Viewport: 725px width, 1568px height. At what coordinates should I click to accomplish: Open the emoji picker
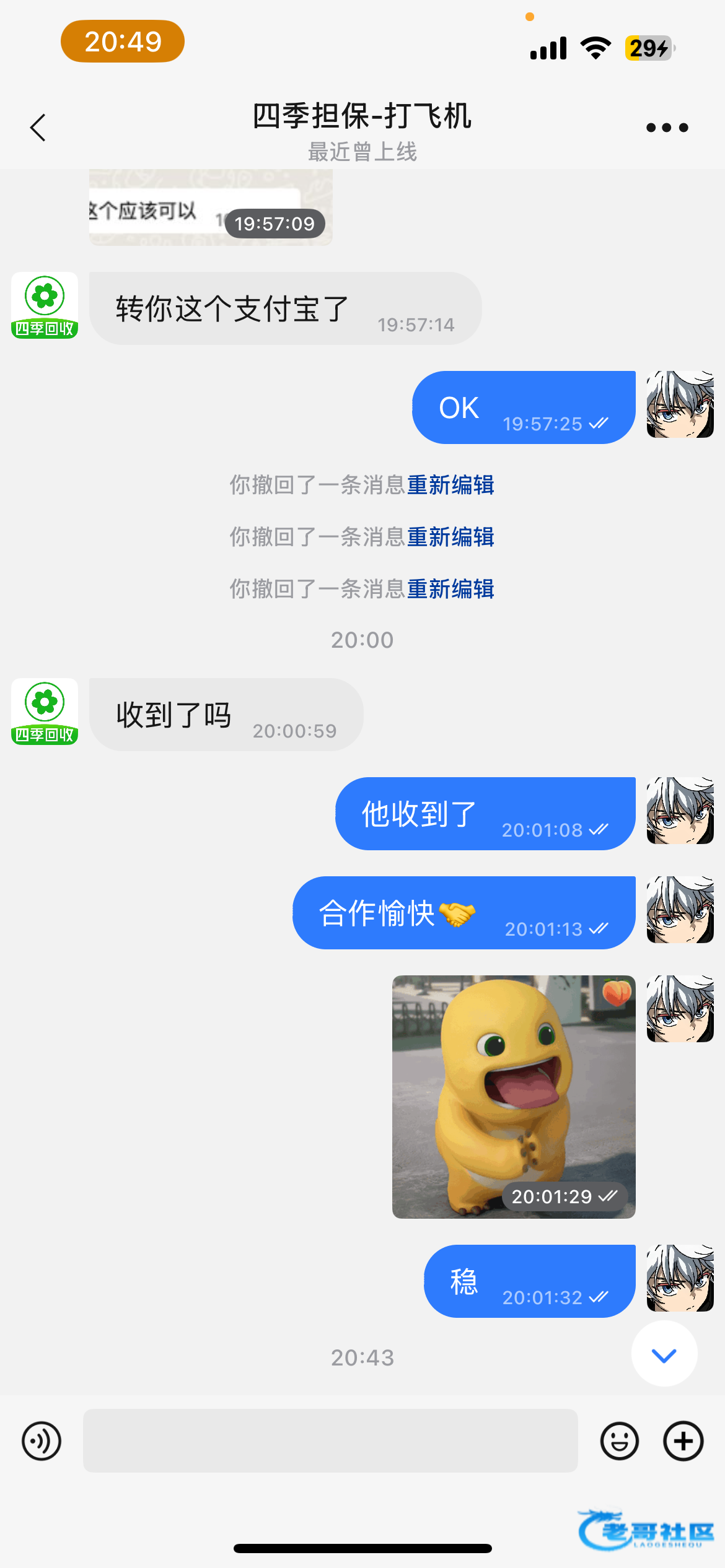[619, 1440]
